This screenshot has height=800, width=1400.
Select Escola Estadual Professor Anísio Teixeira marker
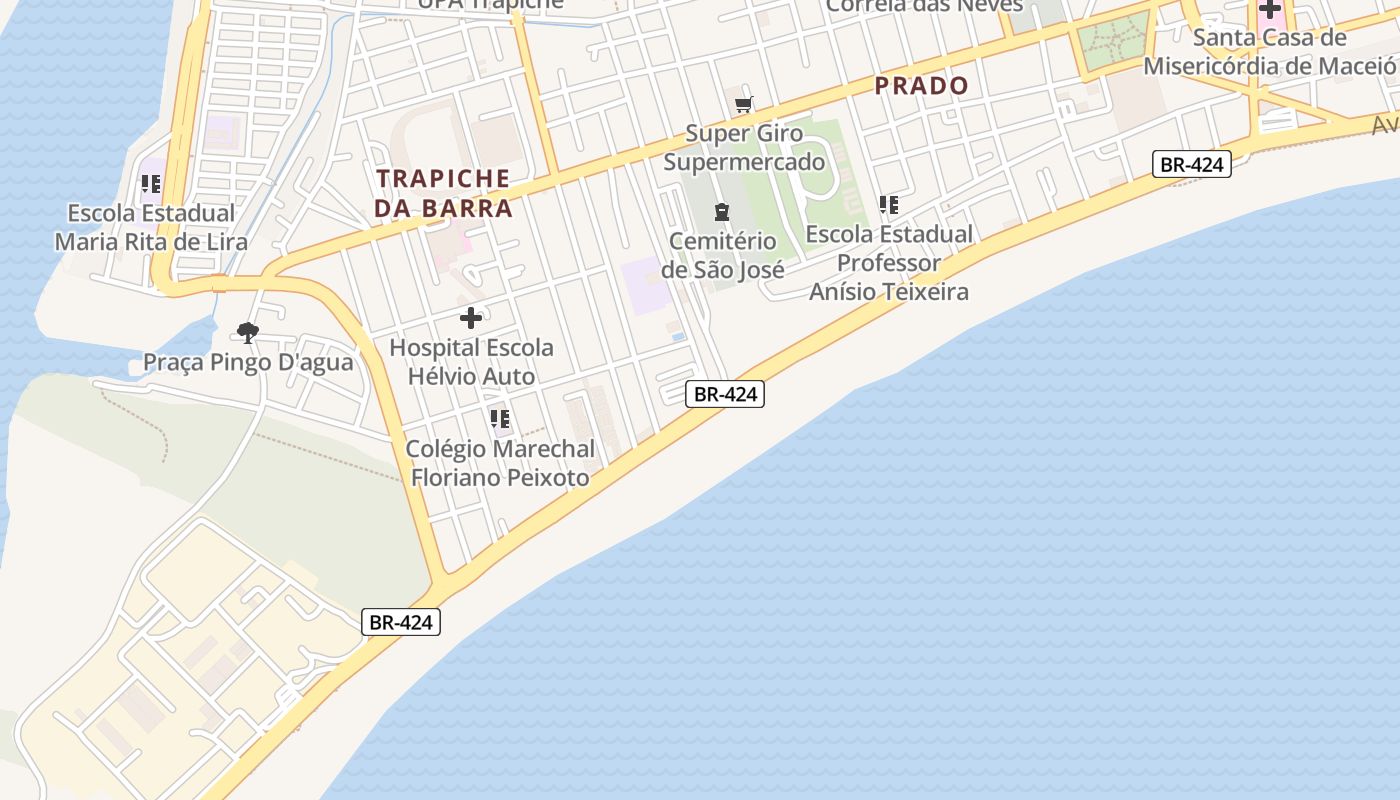[888, 205]
